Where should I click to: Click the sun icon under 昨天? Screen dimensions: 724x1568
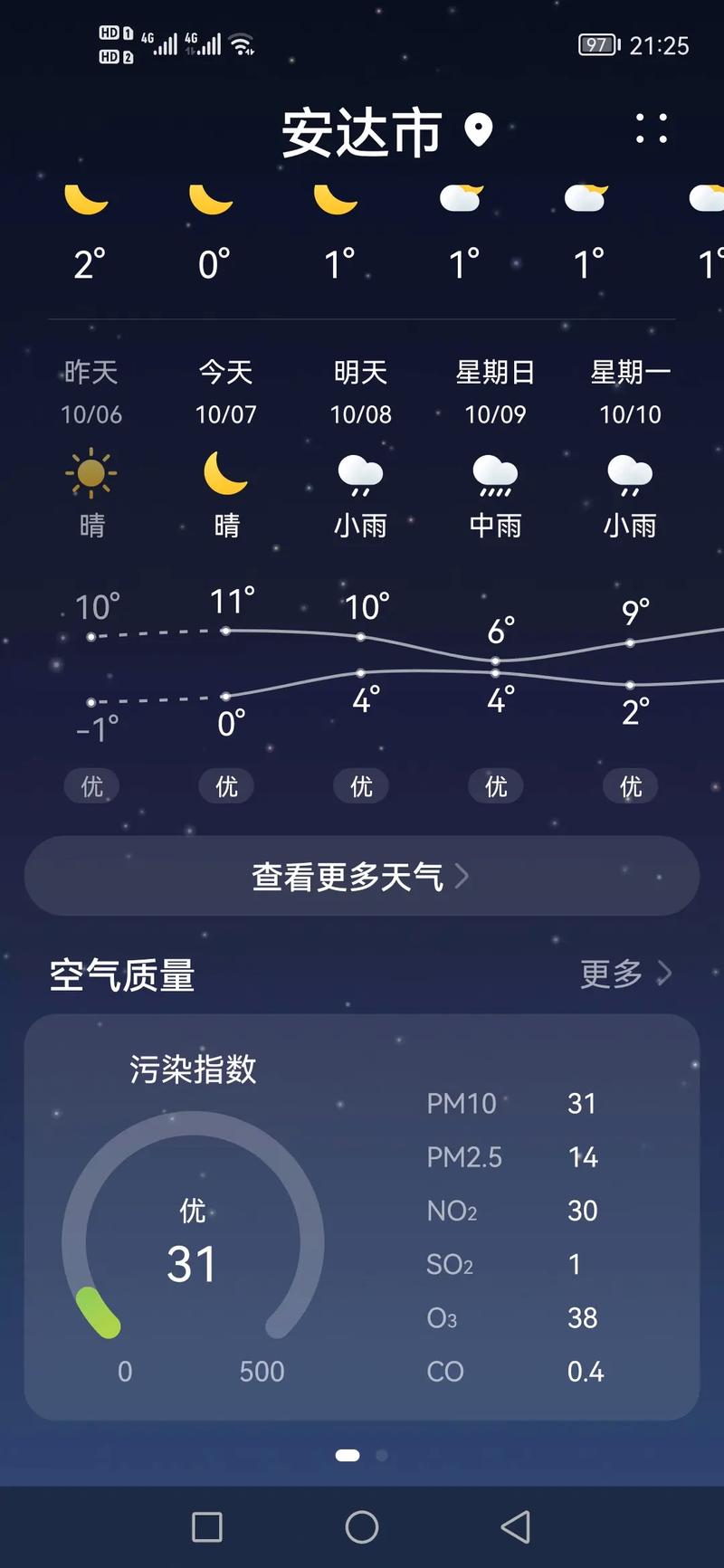coord(90,471)
